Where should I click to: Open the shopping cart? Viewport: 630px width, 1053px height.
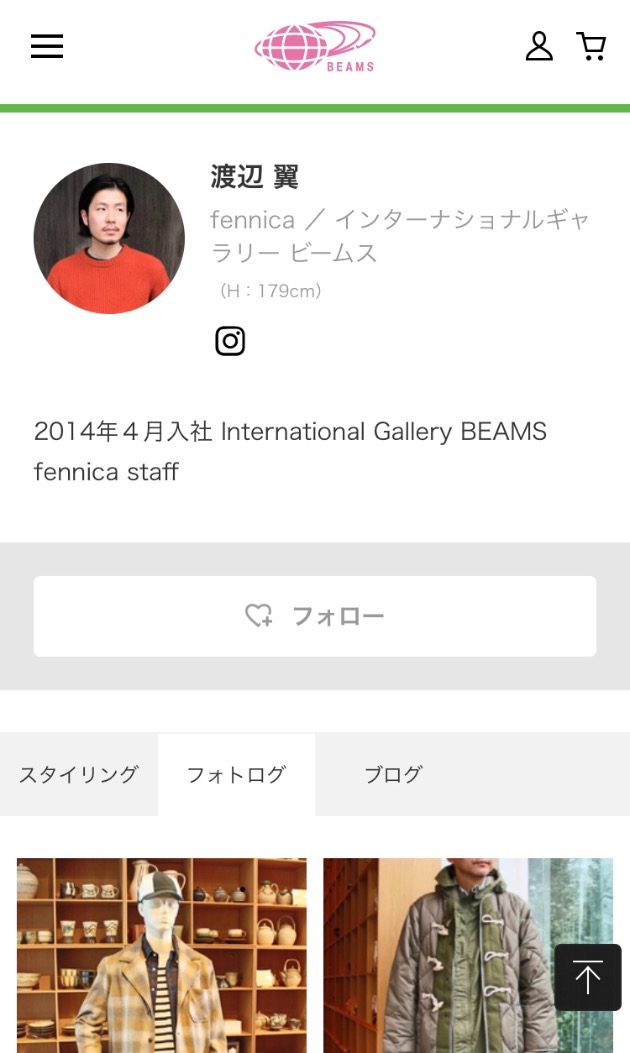(591, 47)
